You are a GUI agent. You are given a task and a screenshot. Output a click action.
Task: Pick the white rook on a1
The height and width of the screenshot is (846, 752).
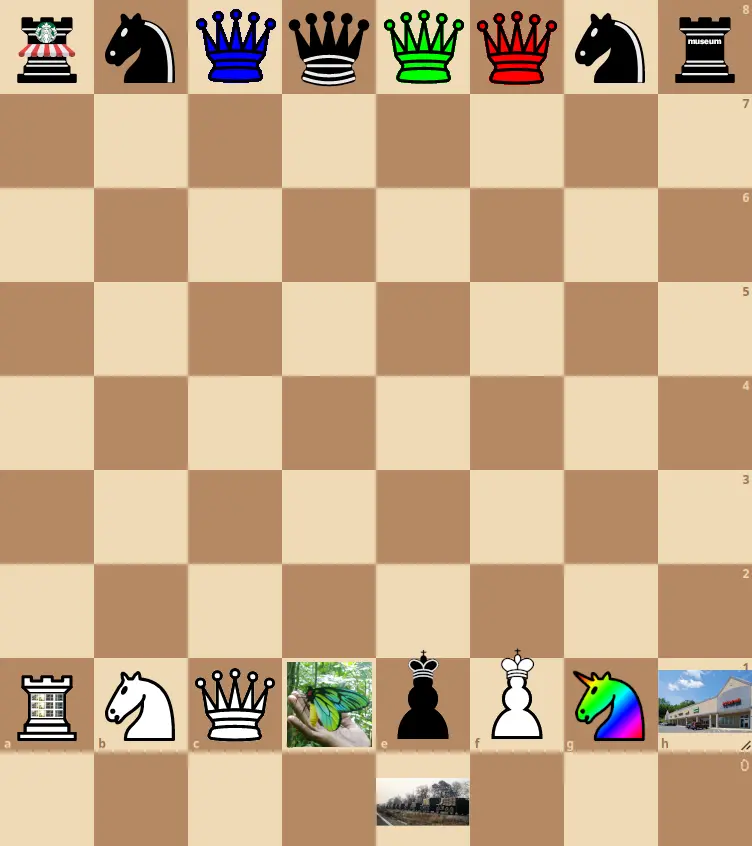pyautogui.click(x=47, y=705)
